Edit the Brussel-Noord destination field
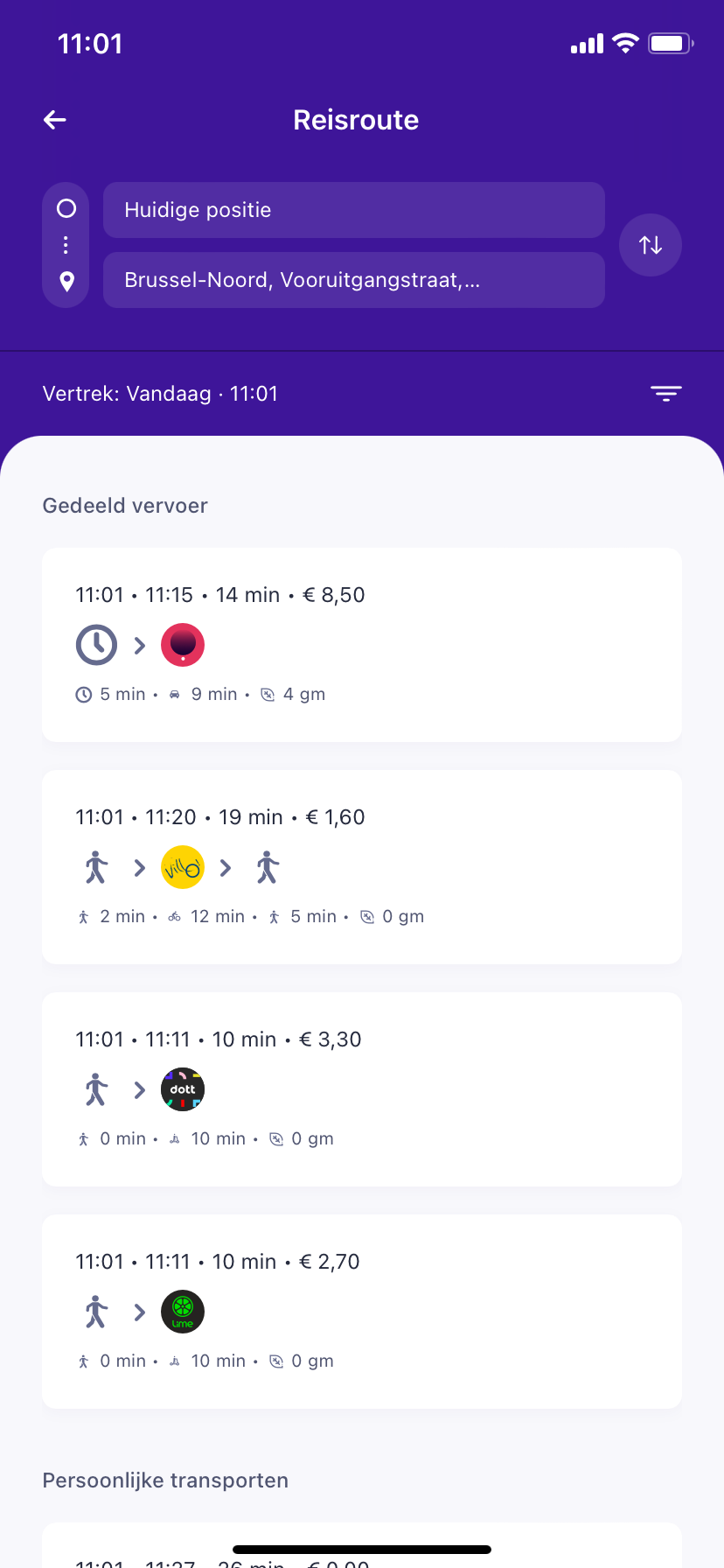 coord(353,280)
